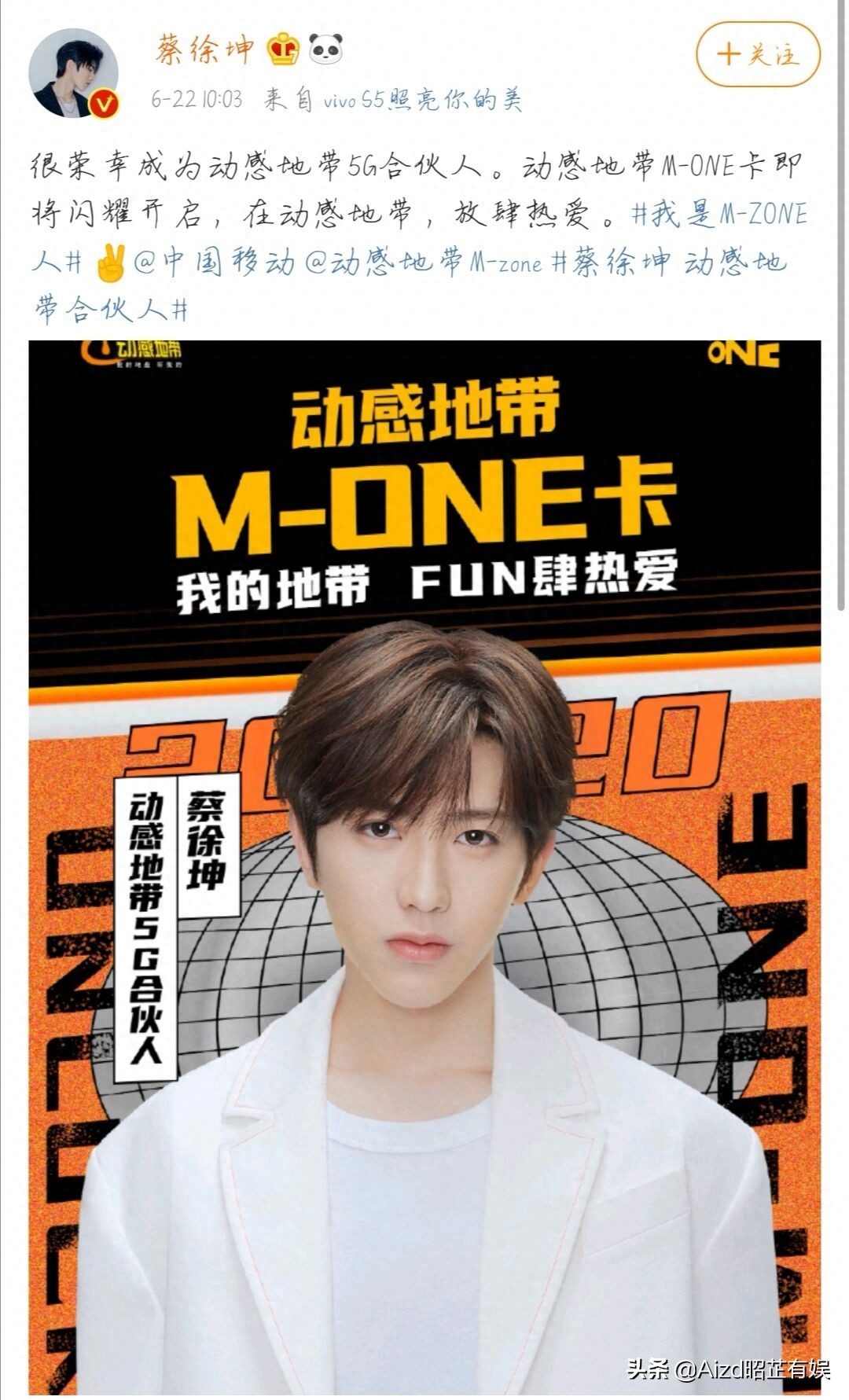The image size is (849, 1400).
Task: Follow 蔡徐坤 with the 关注 button
Action: click(x=758, y=55)
